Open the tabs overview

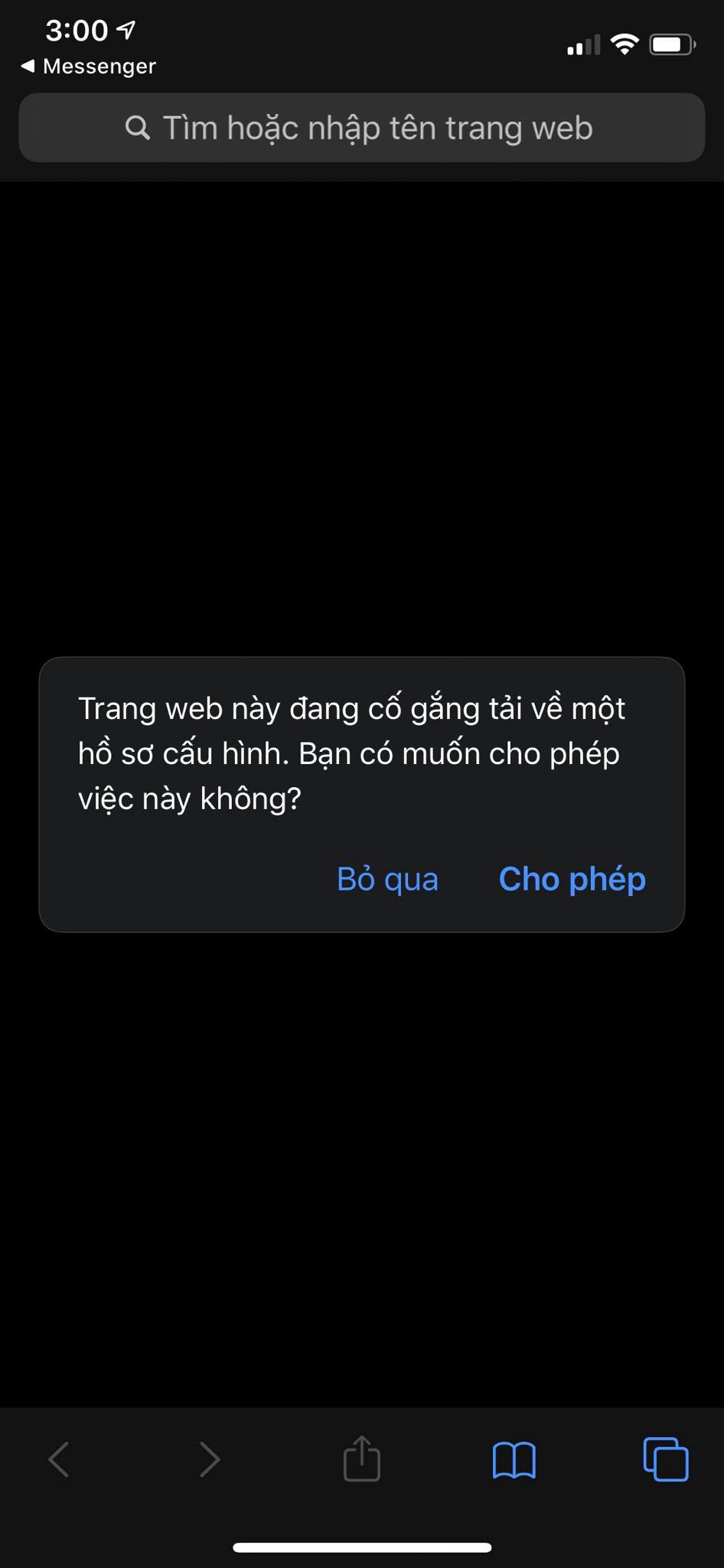coord(665,1459)
